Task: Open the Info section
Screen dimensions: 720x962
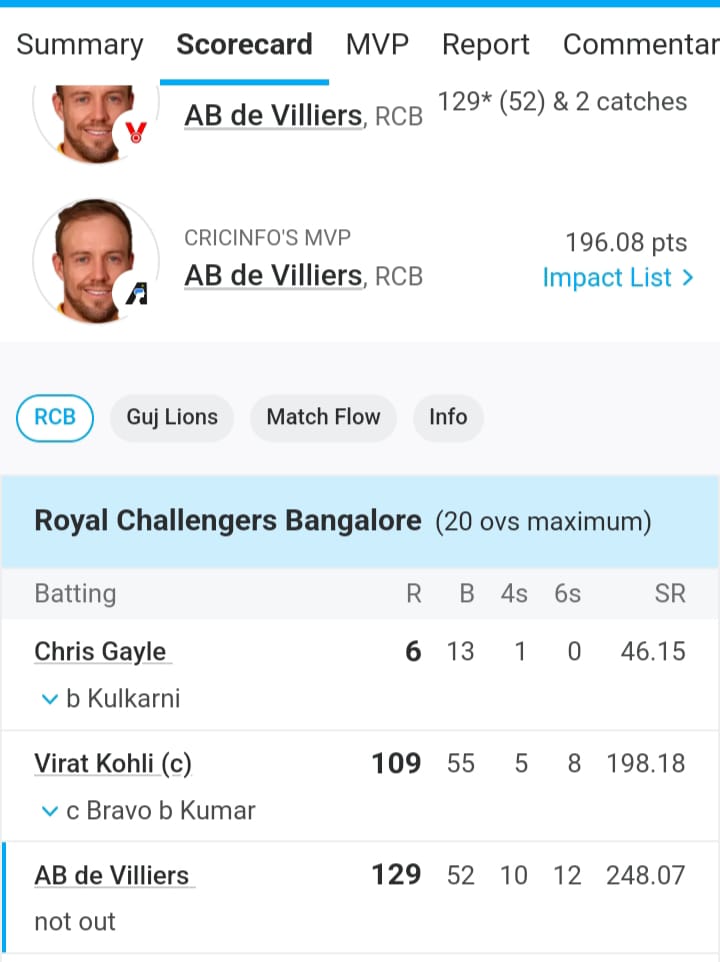Action: [448, 418]
